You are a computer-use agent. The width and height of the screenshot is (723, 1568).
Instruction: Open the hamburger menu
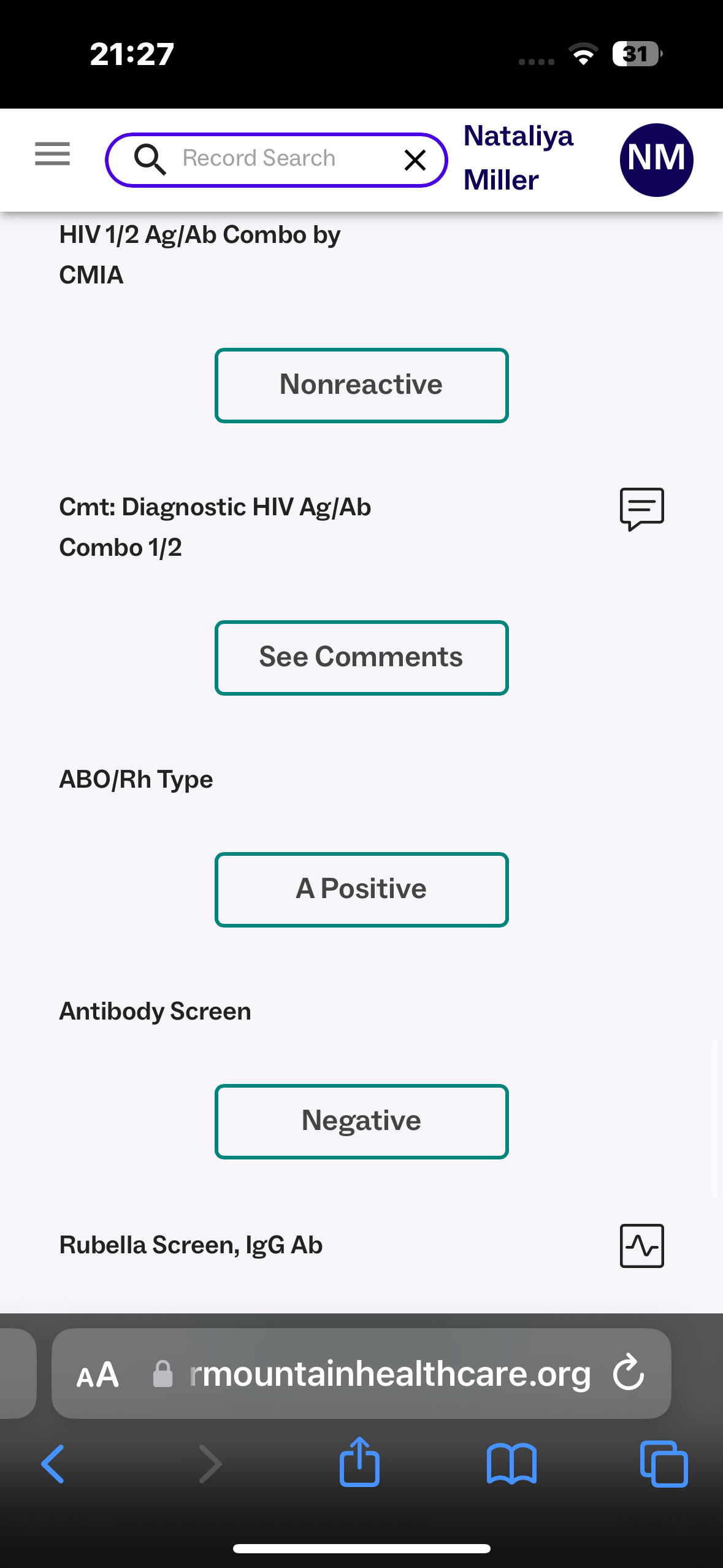pyautogui.click(x=52, y=153)
